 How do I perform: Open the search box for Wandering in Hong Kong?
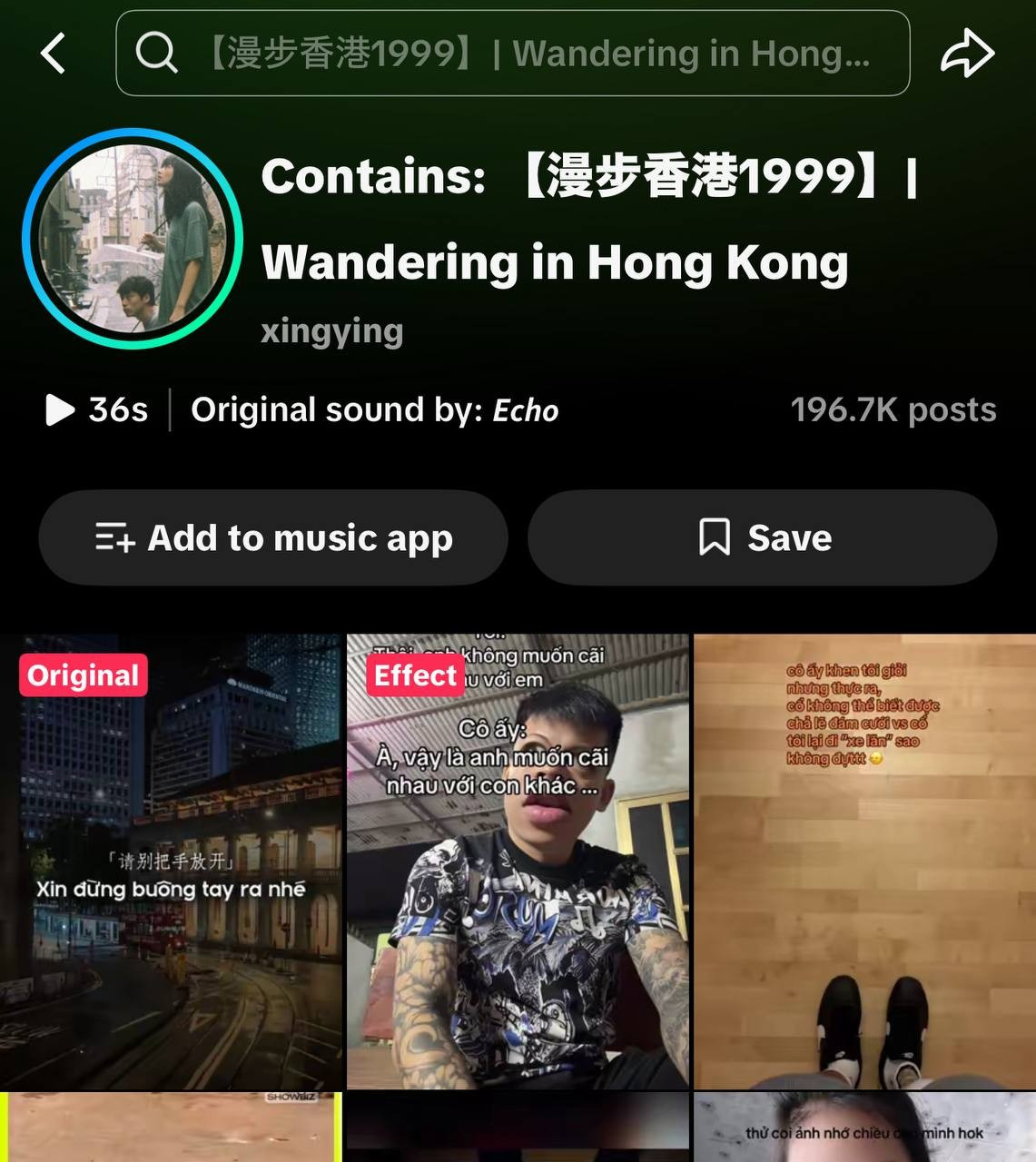tap(513, 54)
